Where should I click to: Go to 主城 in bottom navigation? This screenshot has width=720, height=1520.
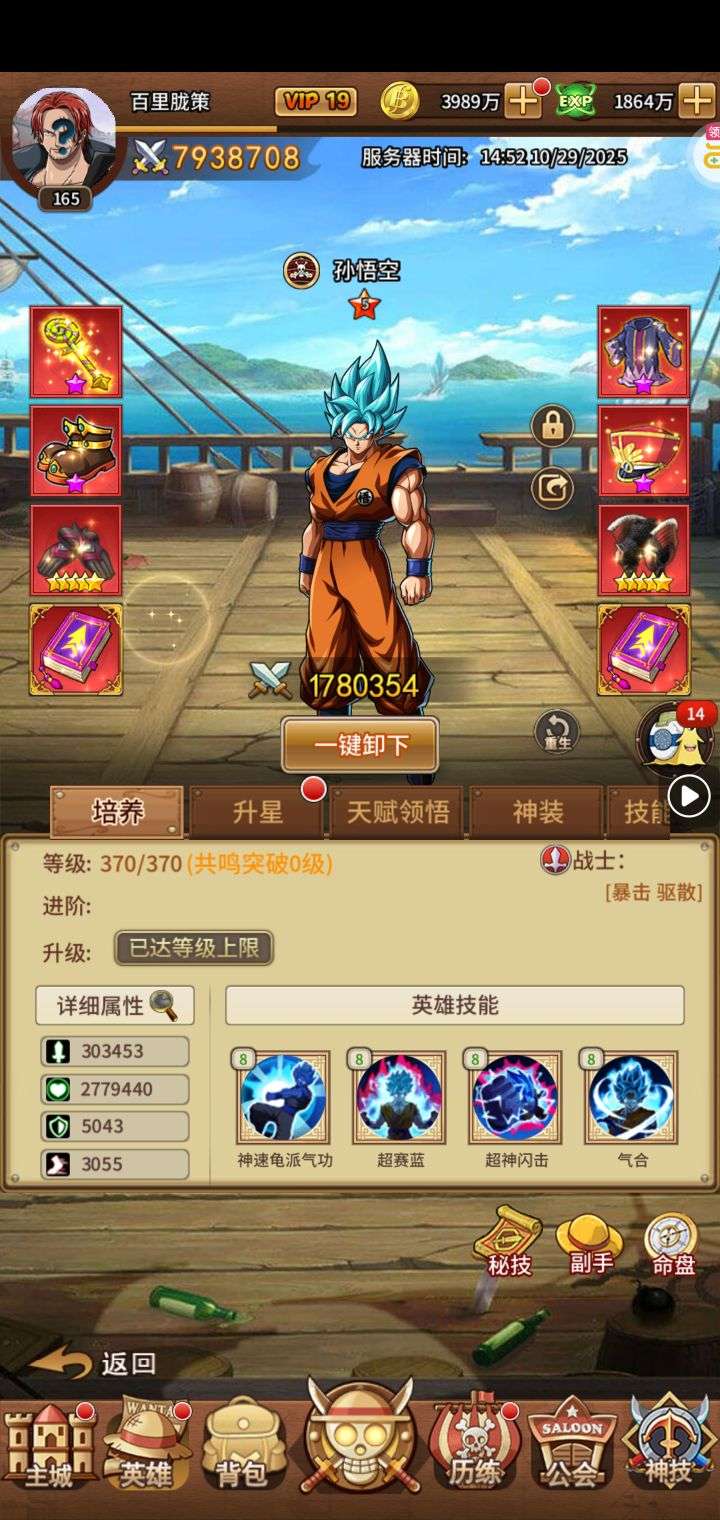point(48,1447)
